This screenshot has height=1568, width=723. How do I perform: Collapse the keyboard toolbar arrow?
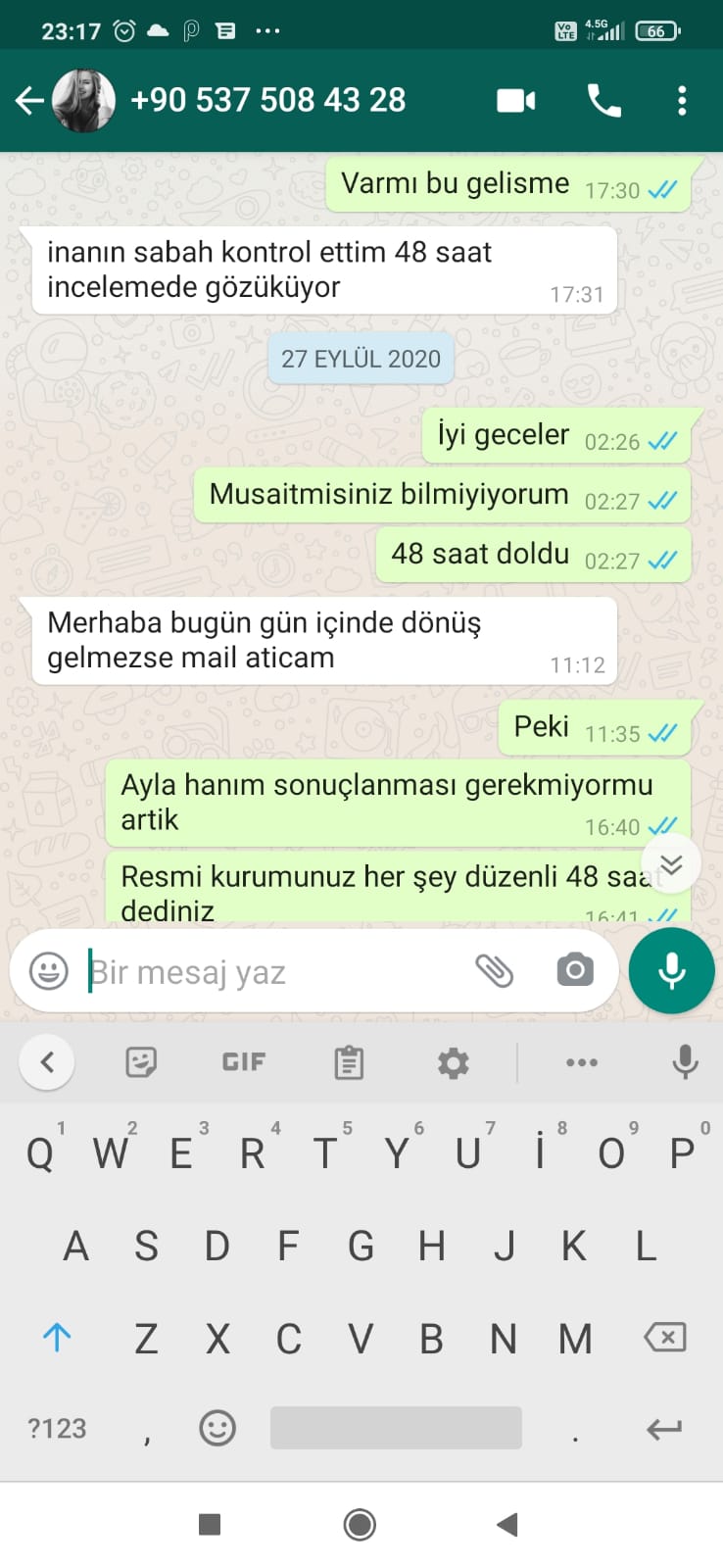47,1061
